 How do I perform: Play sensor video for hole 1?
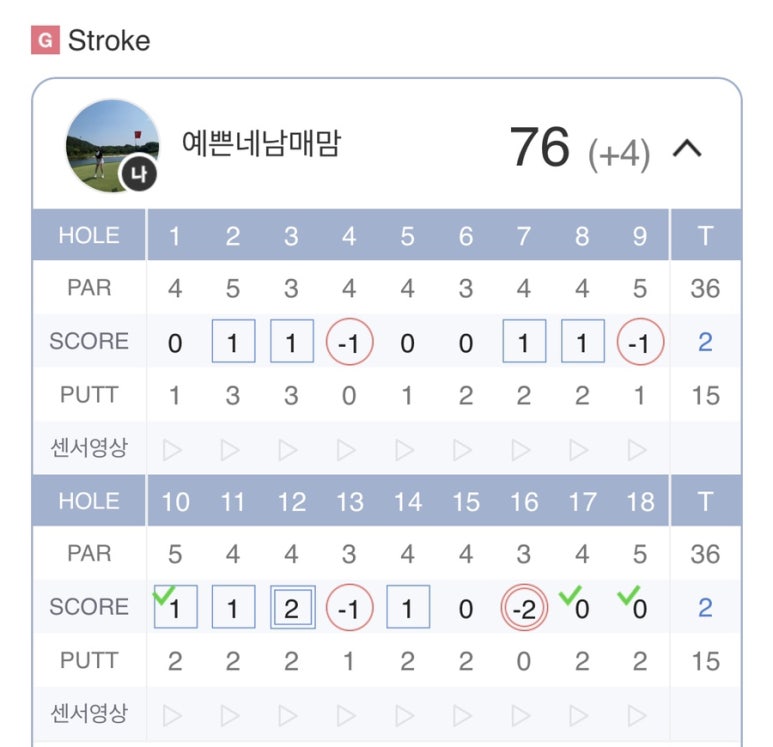173,450
